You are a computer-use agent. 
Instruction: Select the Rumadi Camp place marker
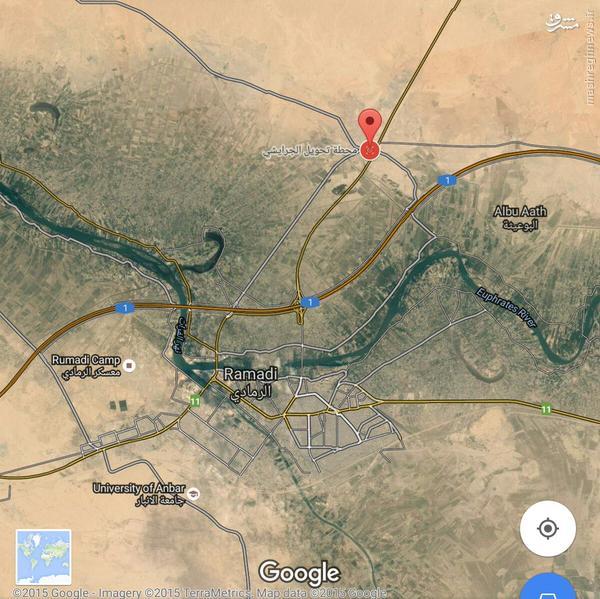(x=128, y=366)
